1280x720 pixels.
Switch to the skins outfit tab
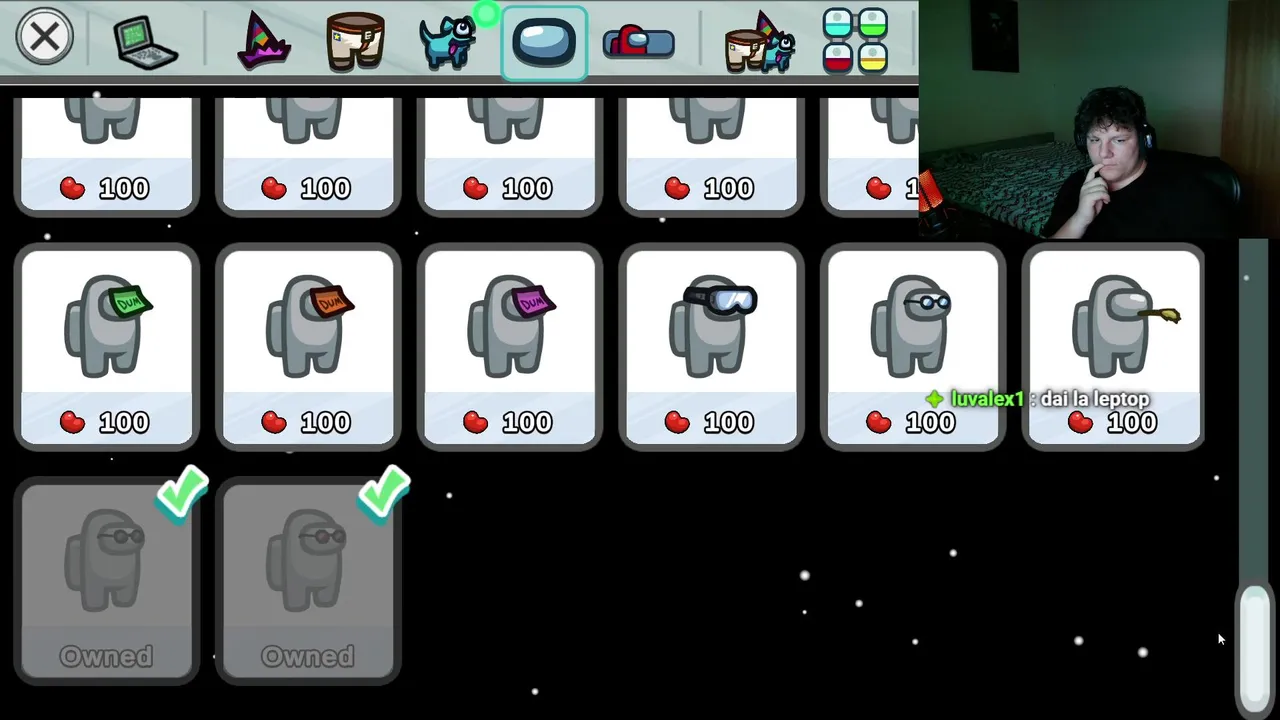tap(355, 42)
